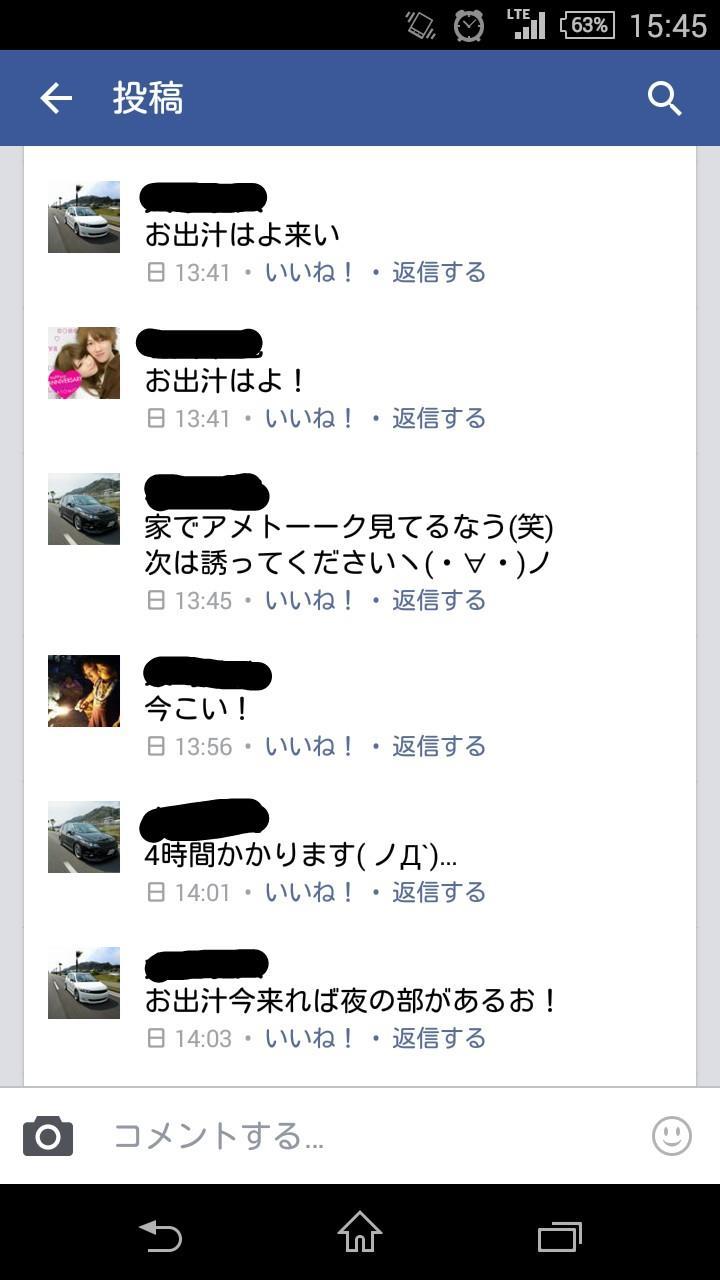The image size is (720, 1280).
Task: Like the comment 'お出汁はよ来い'
Action: coord(309,272)
